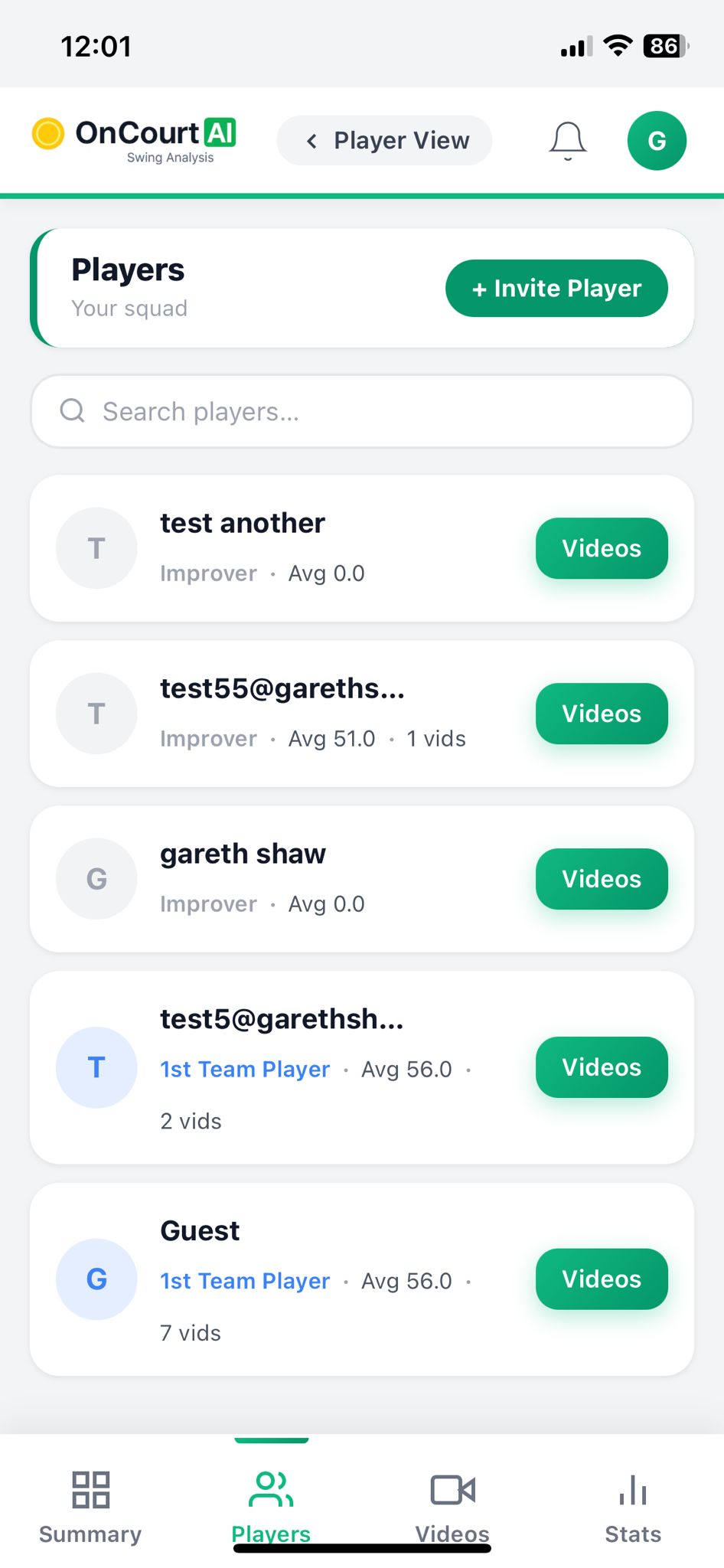Click Guest's 1st Team Player label
This screenshot has height=1568, width=724.
[x=244, y=1280]
